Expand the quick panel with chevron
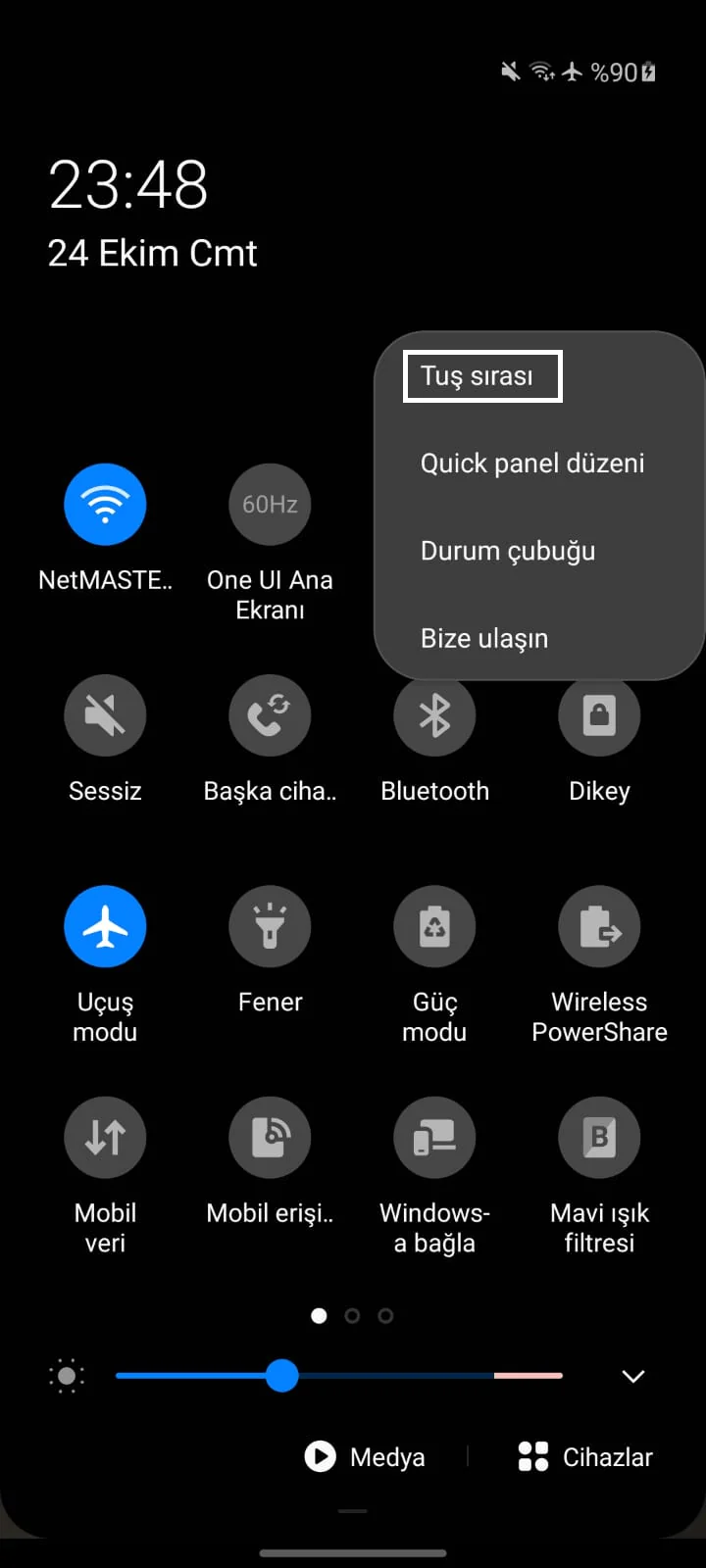Screen dimensions: 706x1568 pyautogui.click(x=632, y=1376)
